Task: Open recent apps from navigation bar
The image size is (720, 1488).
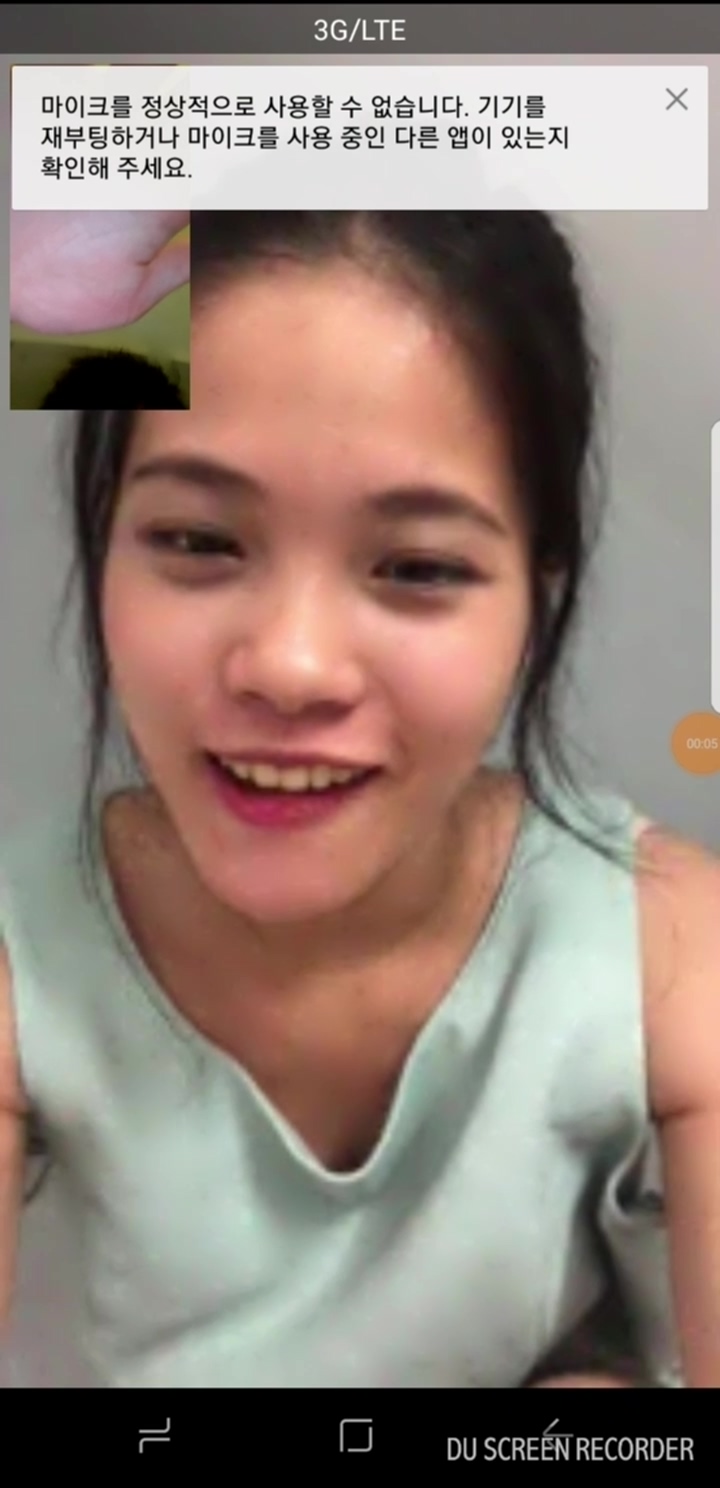Action: [x=154, y=1435]
